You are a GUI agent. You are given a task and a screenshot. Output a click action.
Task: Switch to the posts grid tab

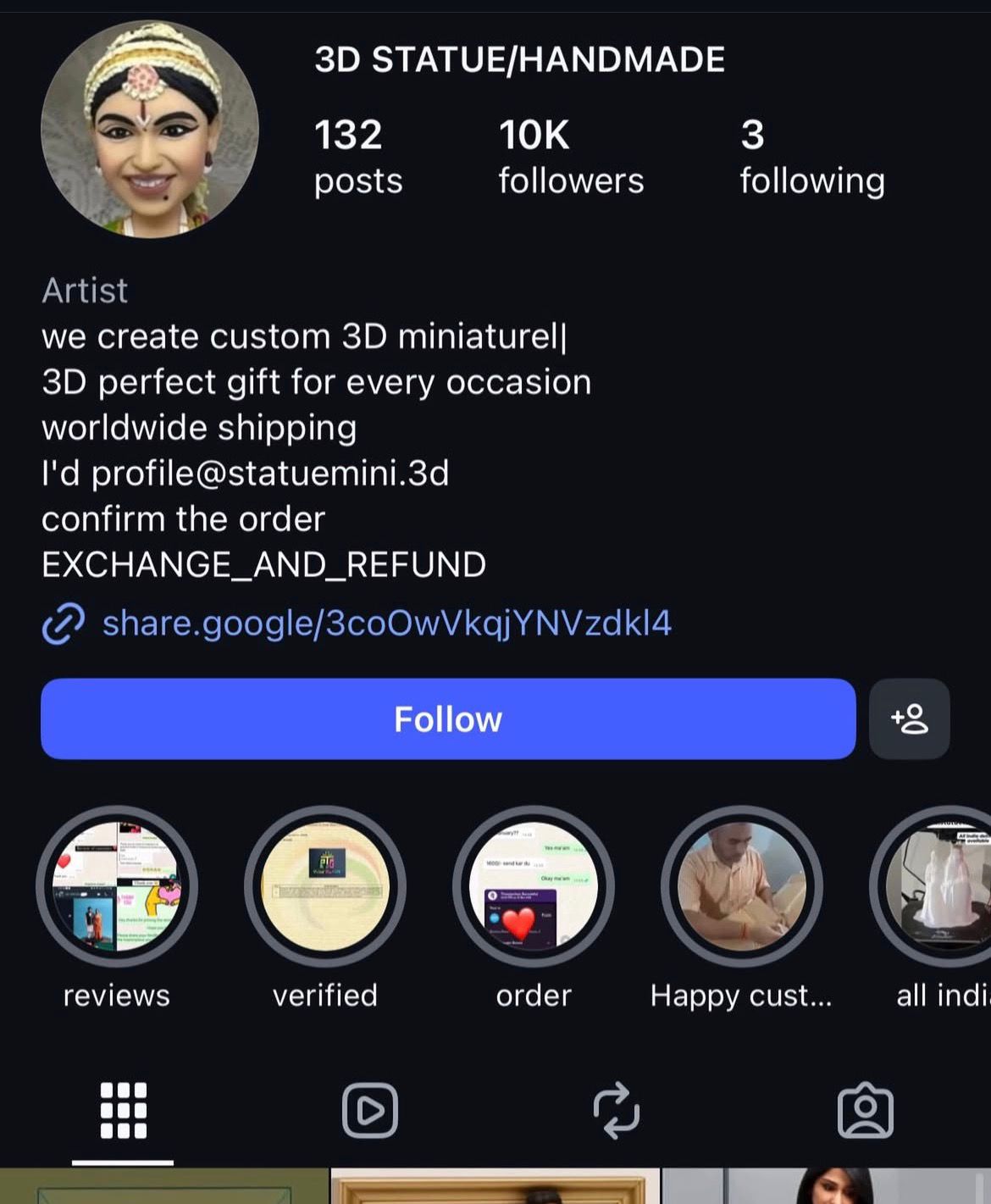[124, 1111]
